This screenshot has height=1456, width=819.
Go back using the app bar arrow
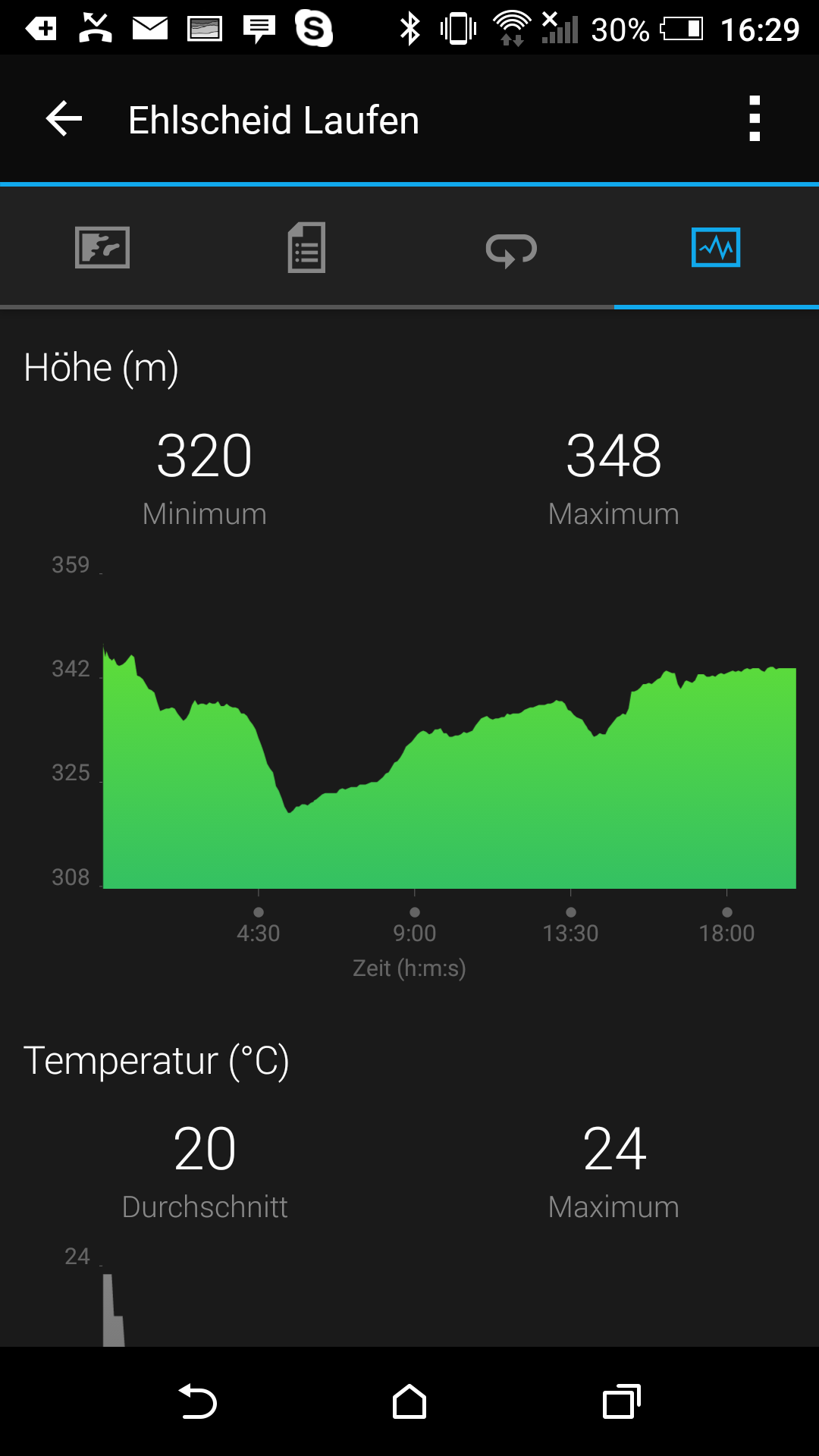[x=64, y=119]
